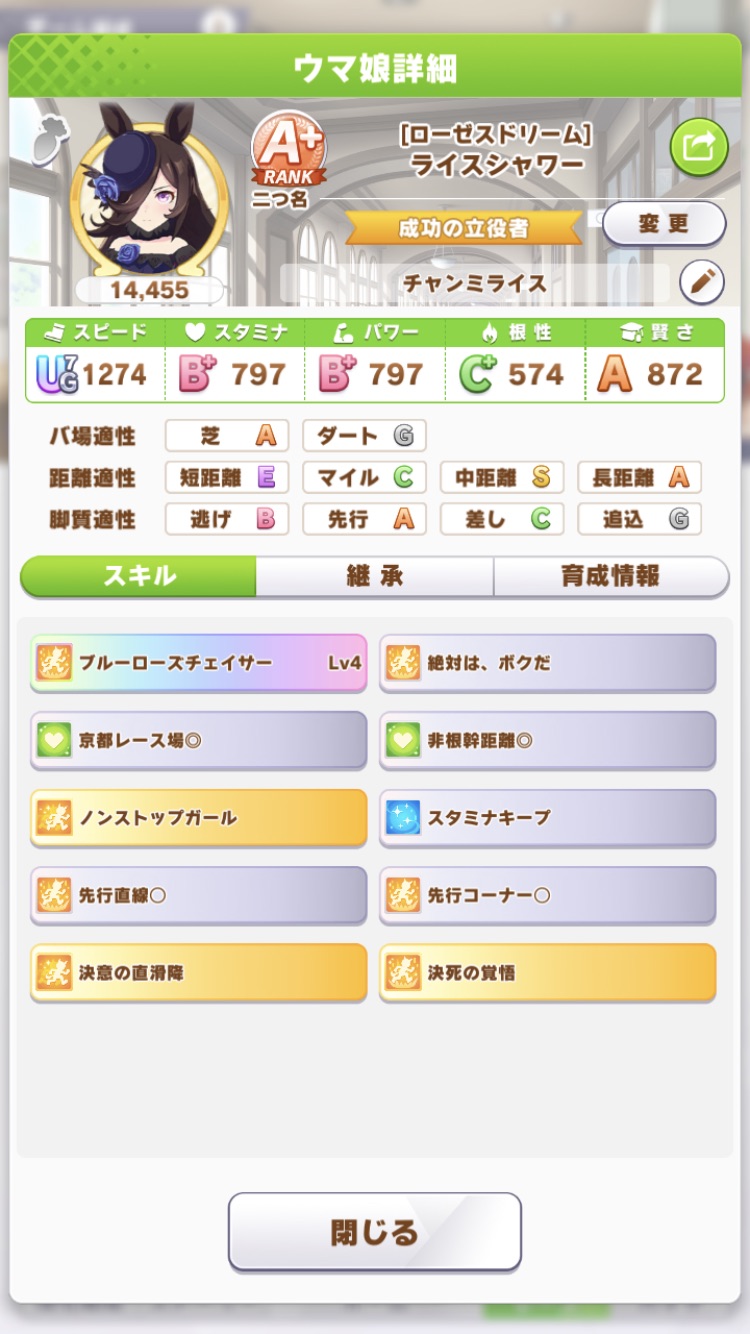
Task: Share this Uma Musume detail screen
Action: [x=698, y=147]
